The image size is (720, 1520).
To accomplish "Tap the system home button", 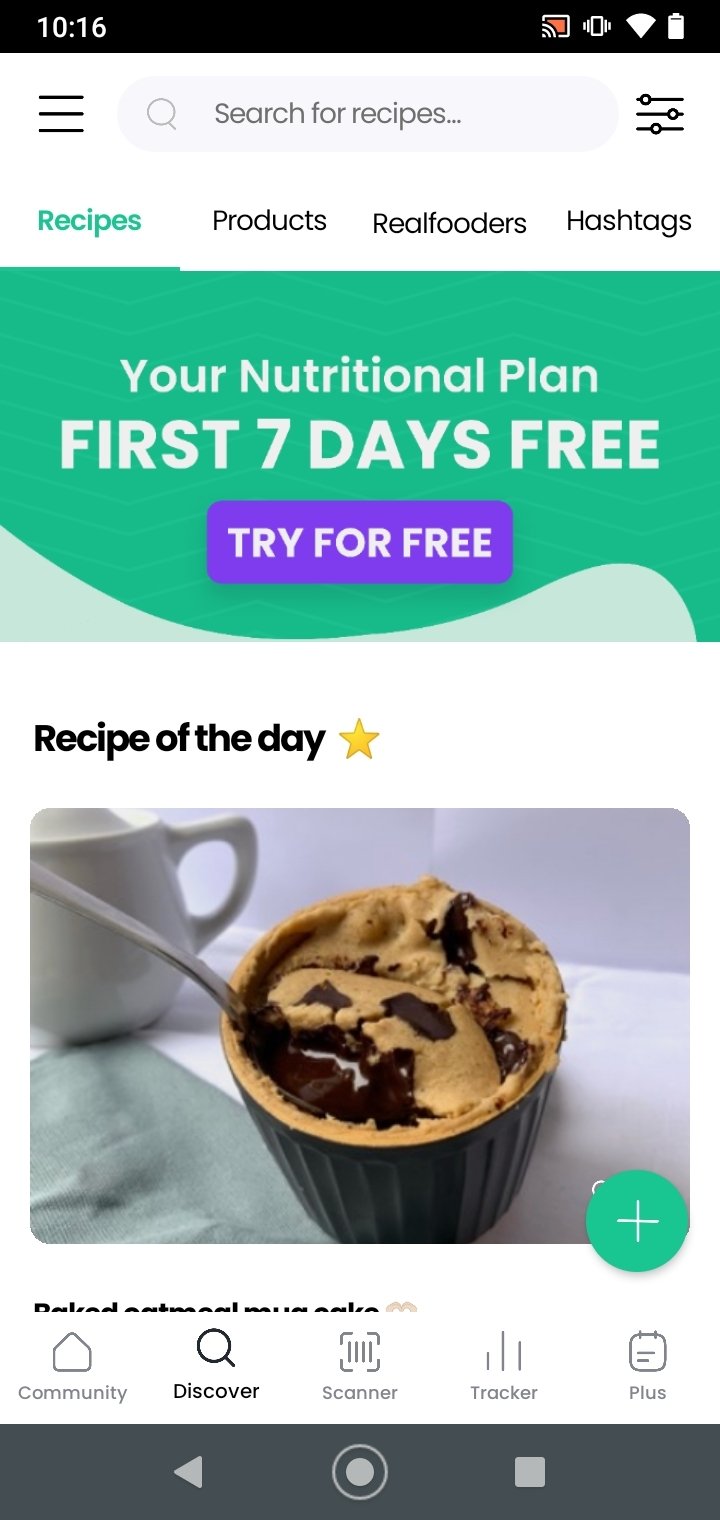I will pos(360,1472).
